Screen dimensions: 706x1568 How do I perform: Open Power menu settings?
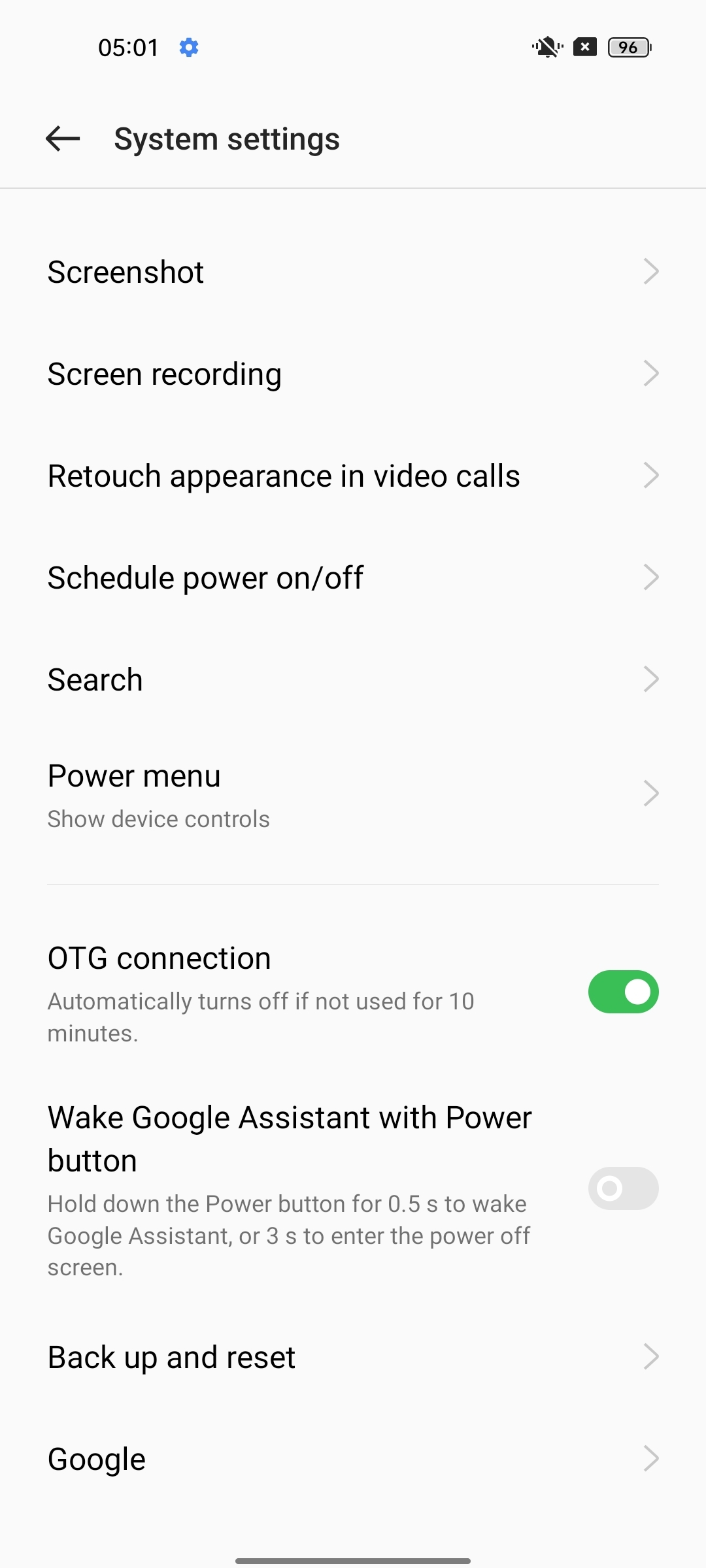(x=353, y=794)
